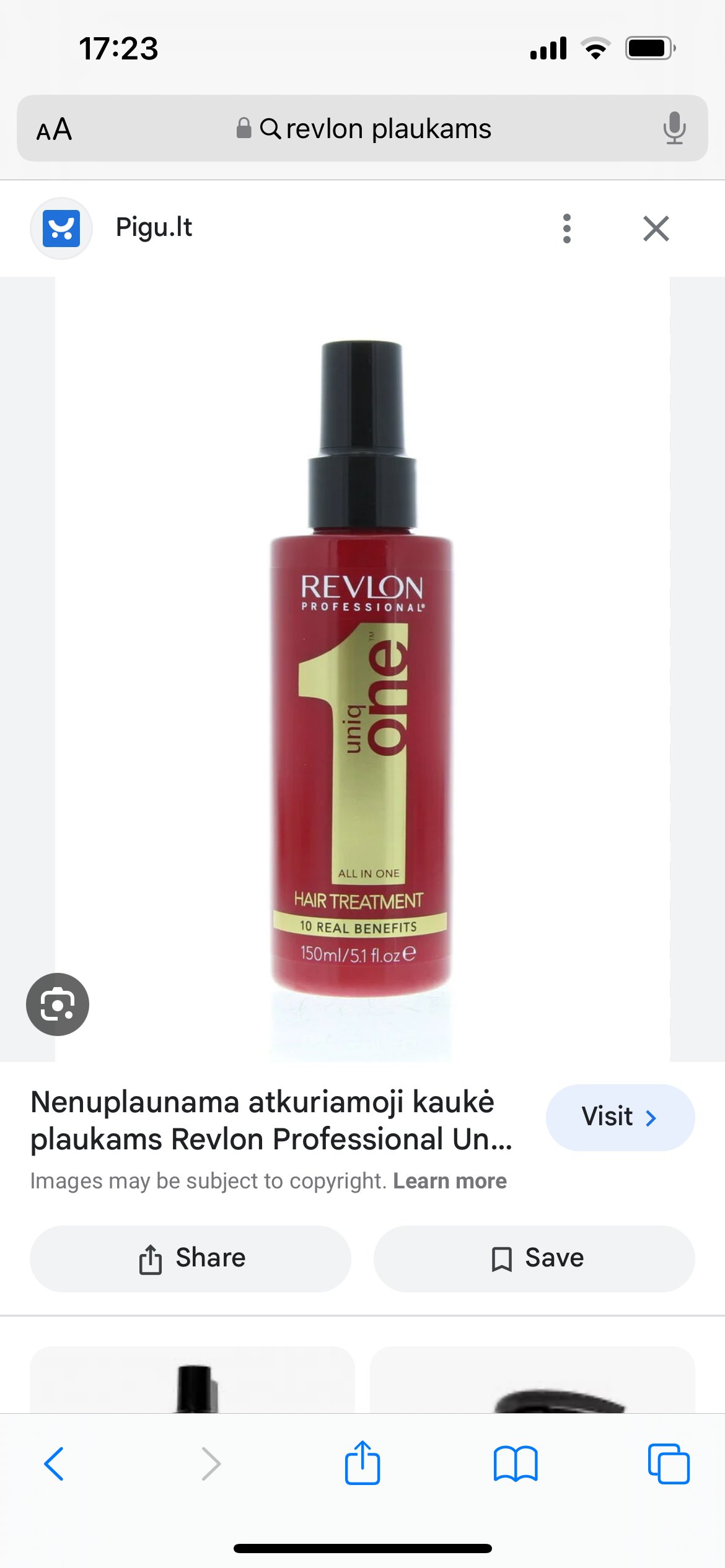Open Safari bookmarks

516,1464
